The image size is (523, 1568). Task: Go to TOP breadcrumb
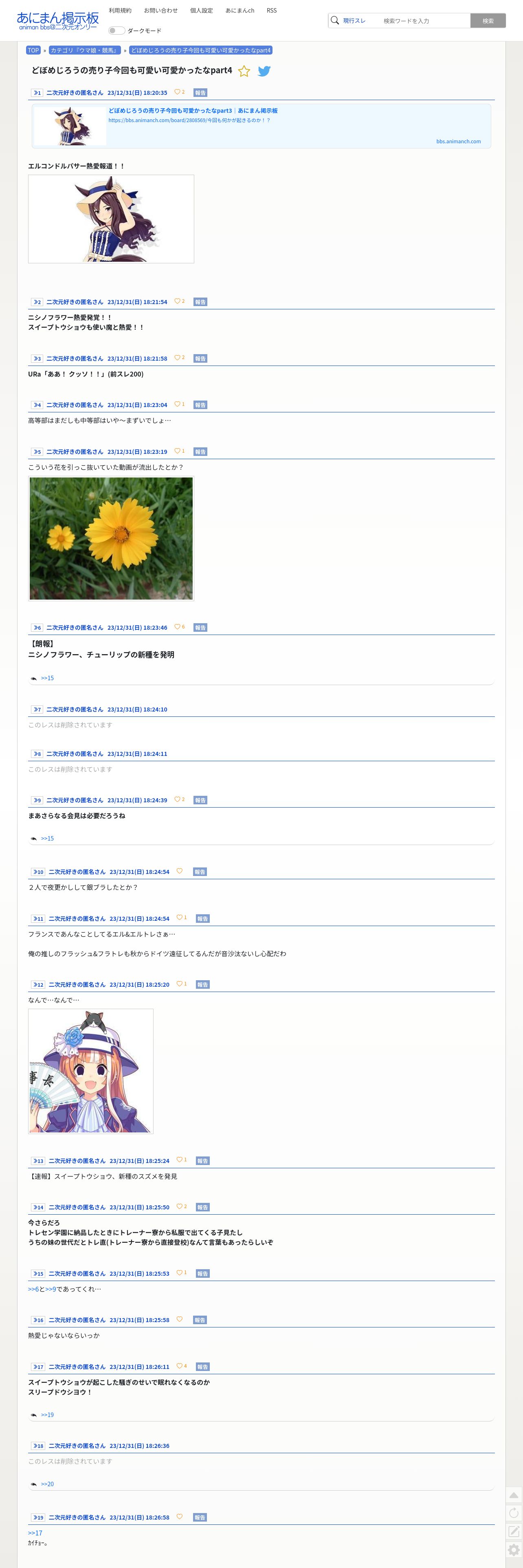33,50
